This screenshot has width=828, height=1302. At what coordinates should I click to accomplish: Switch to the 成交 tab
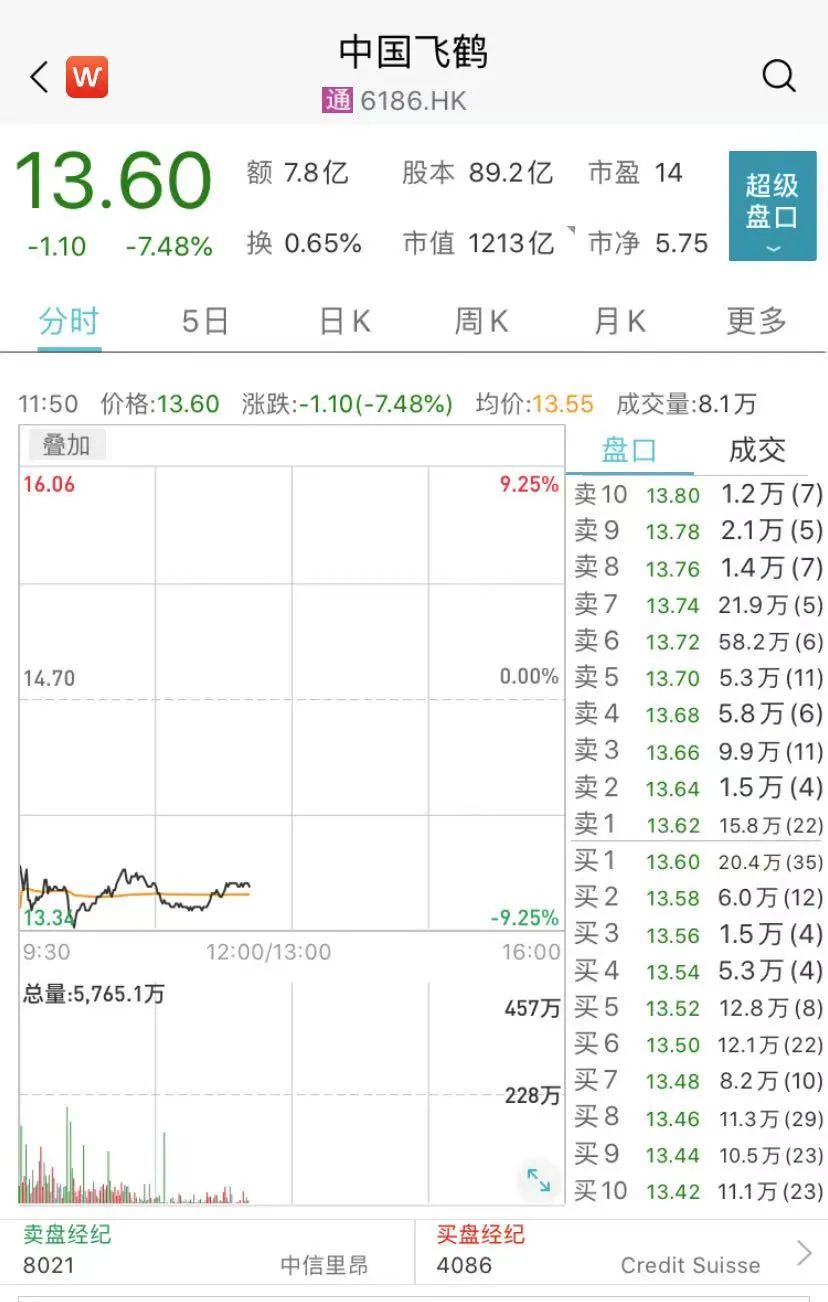[x=757, y=451]
